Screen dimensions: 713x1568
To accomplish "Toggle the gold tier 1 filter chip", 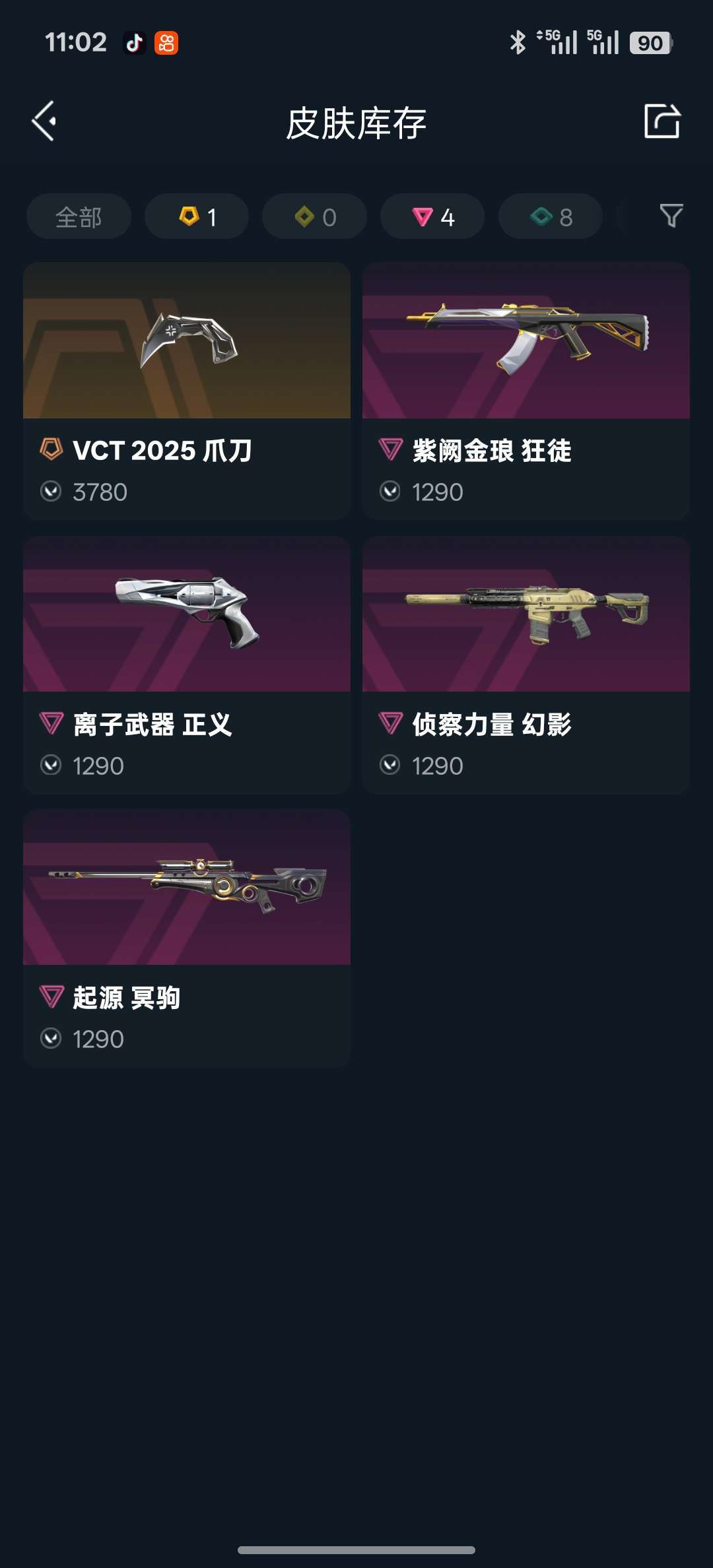I will (x=196, y=216).
